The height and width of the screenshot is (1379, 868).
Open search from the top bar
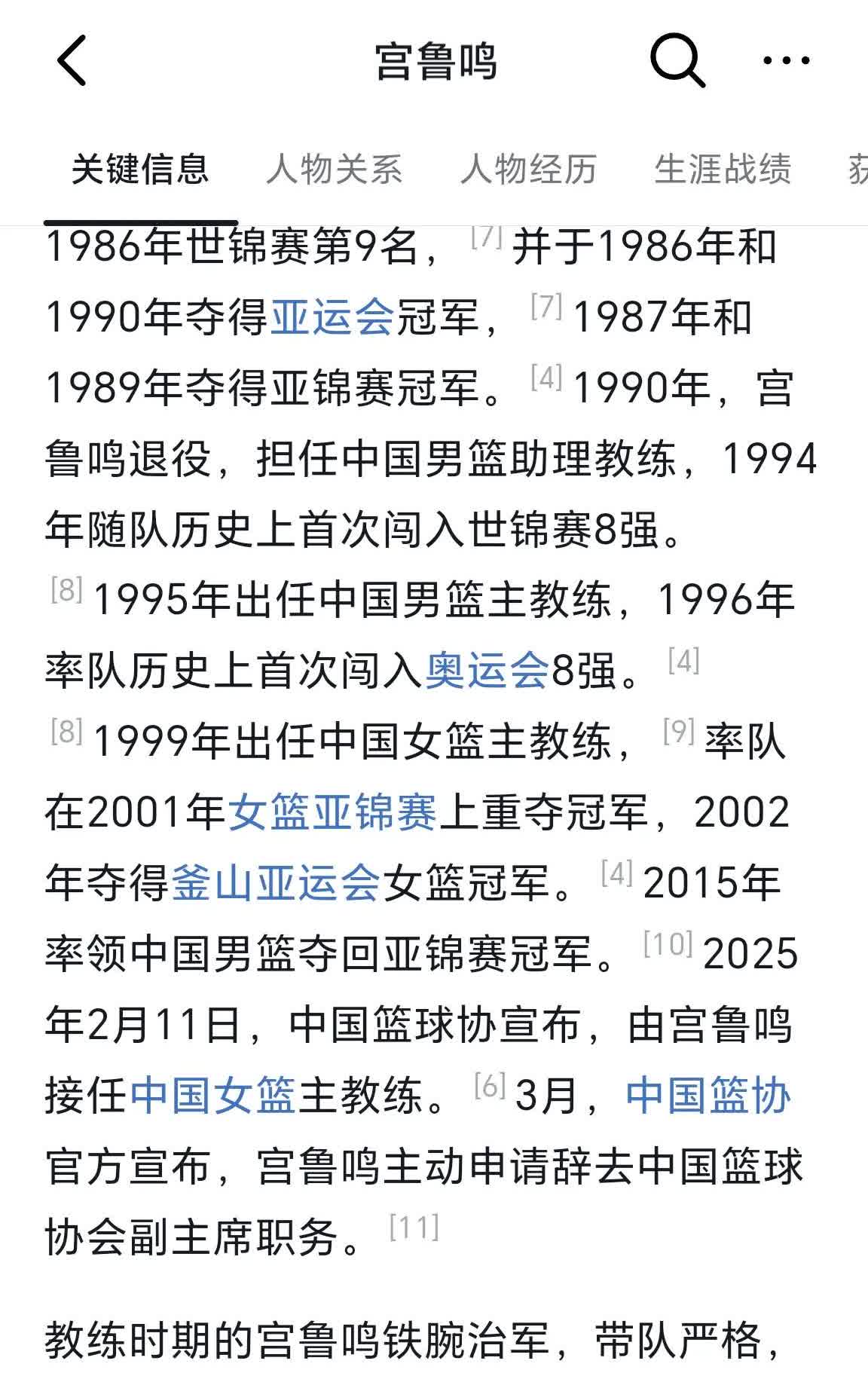[677, 60]
